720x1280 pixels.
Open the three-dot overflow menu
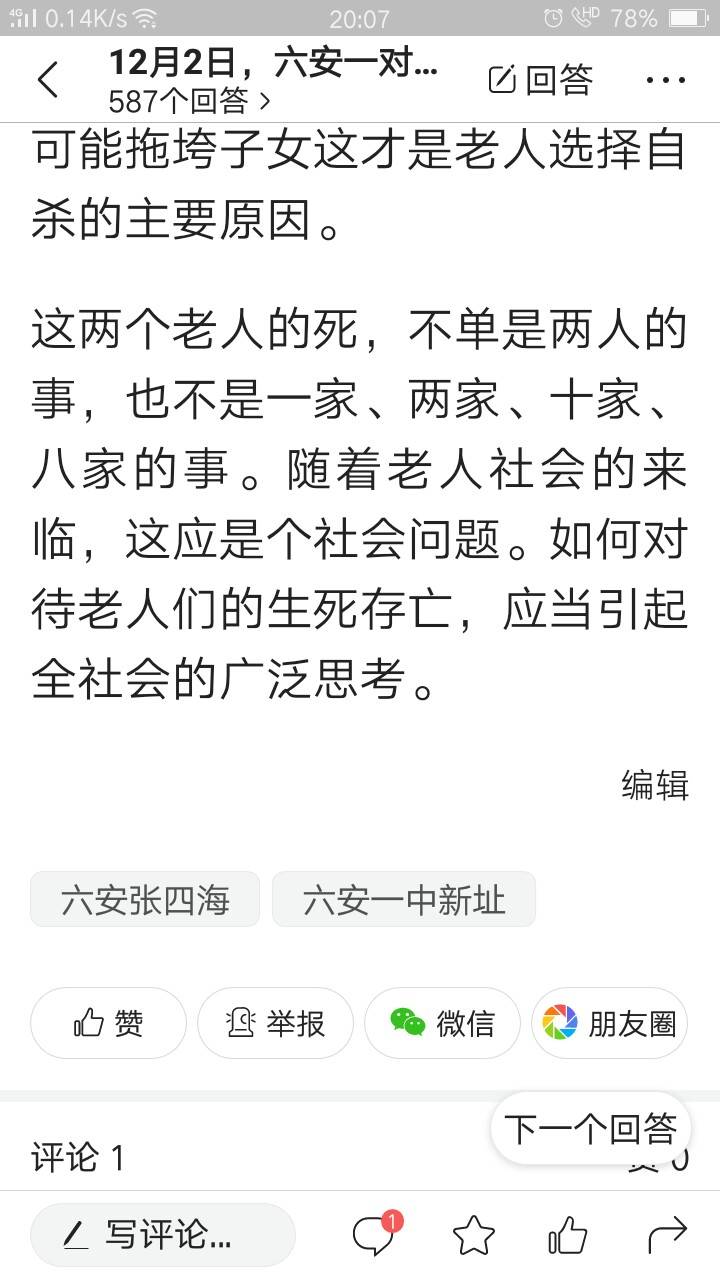(x=665, y=80)
